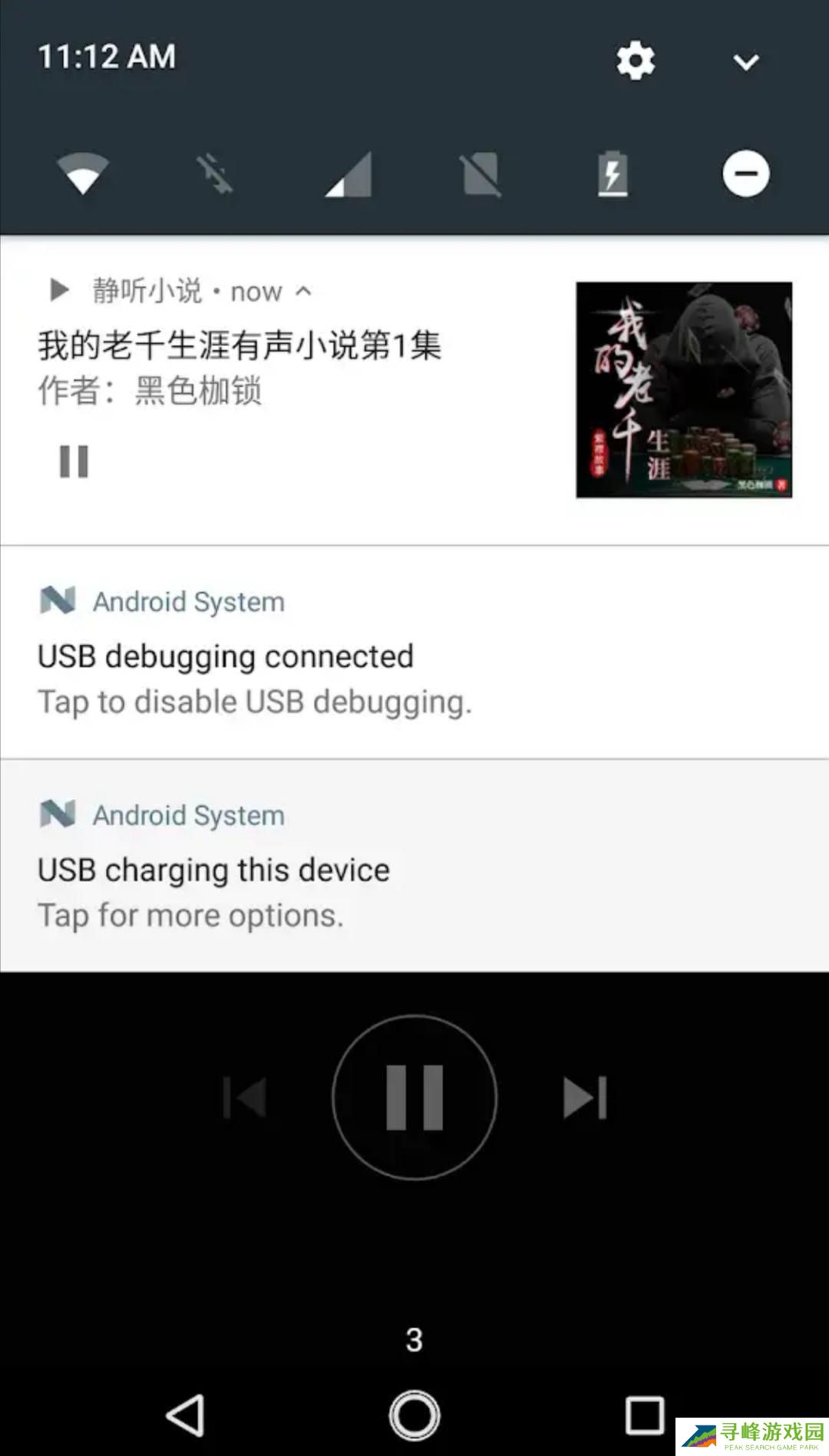Expand the quick settings panel
The width and height of the screenshot is (829, 1456).
pyautogui.click(x=745, y=61)
